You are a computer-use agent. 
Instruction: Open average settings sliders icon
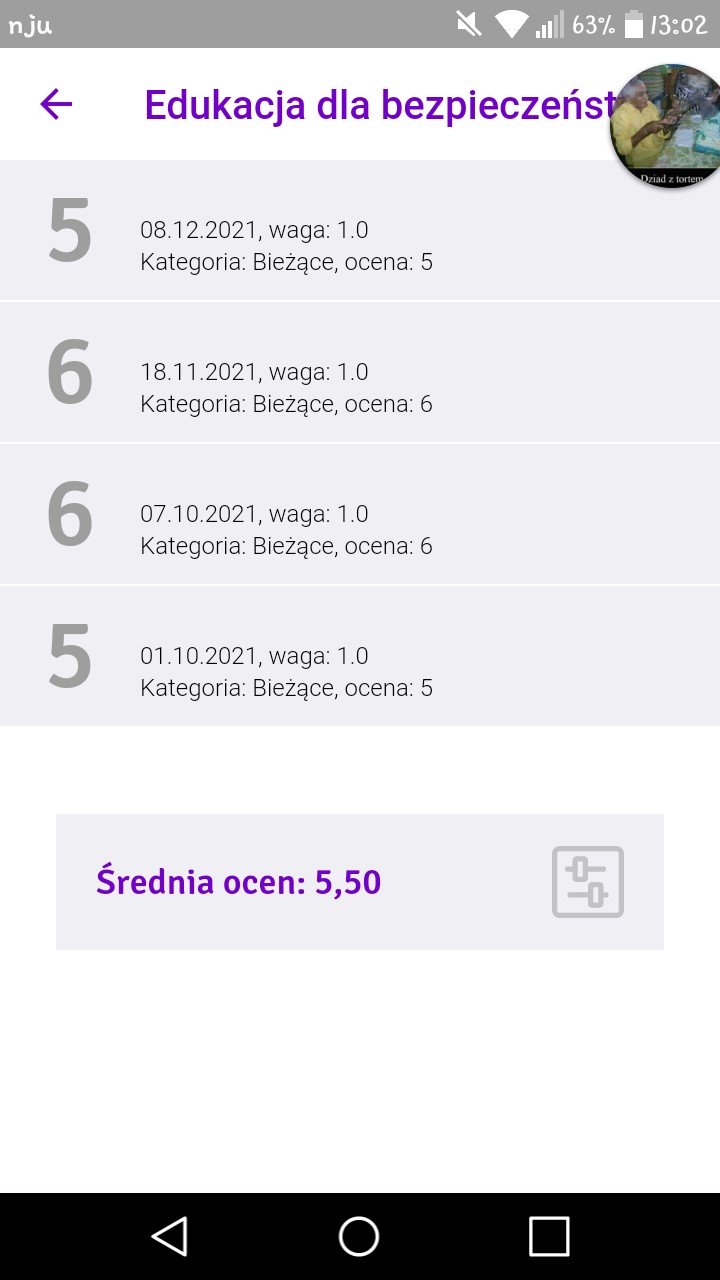[x=588, y=882]
